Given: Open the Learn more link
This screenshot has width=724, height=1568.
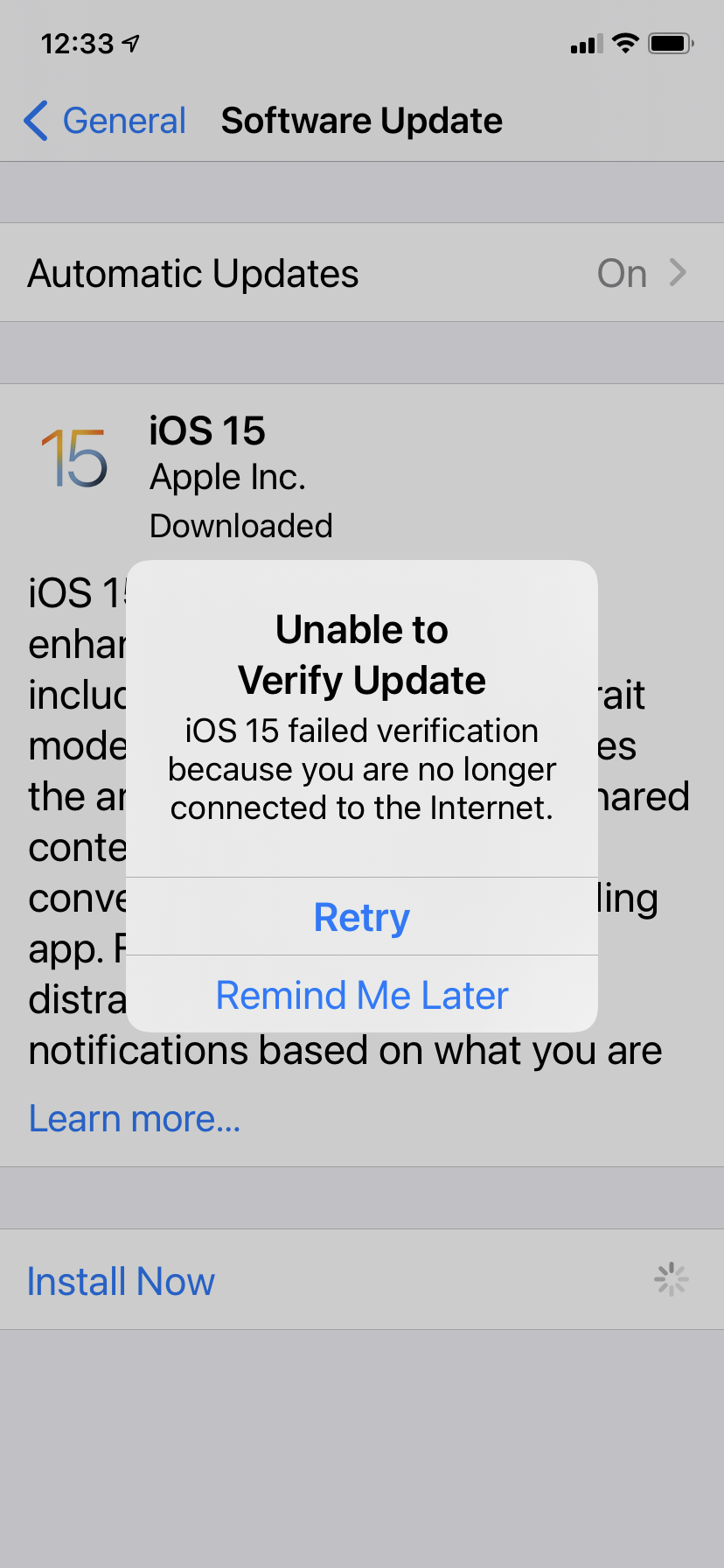Looking at the screenshot, I should [x=134, y=1118].
